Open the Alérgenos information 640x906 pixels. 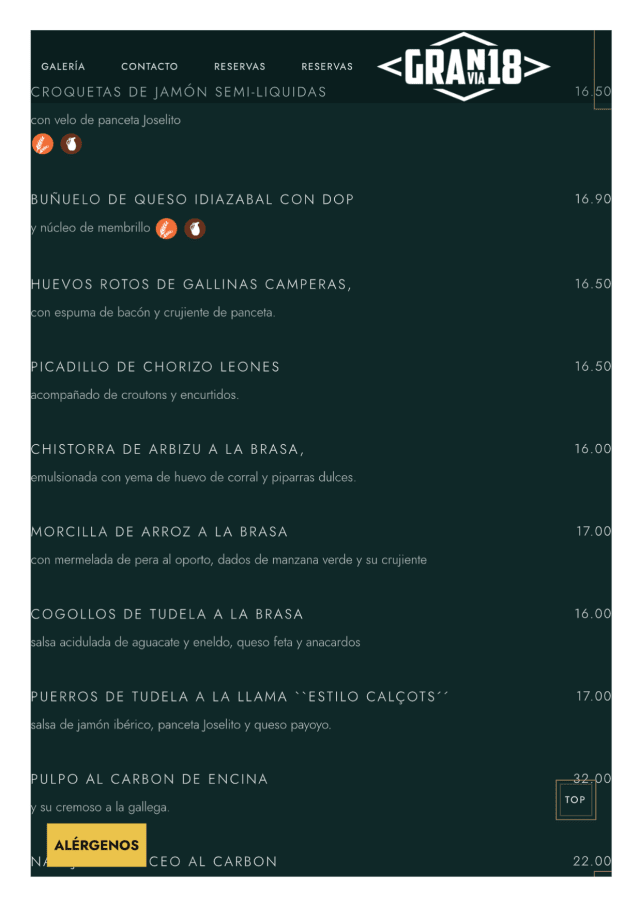point(96,845)
